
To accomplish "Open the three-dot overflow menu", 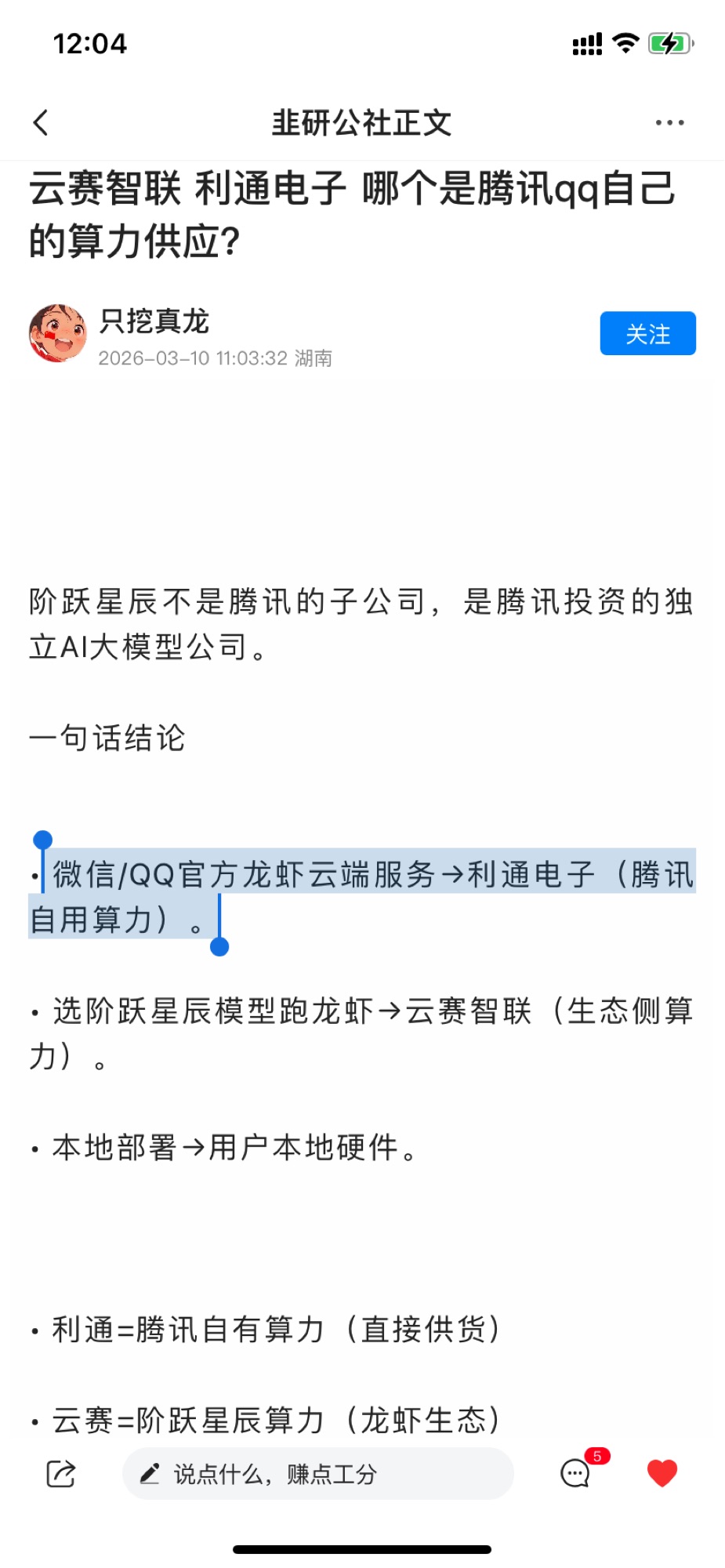I will [669, 122].
